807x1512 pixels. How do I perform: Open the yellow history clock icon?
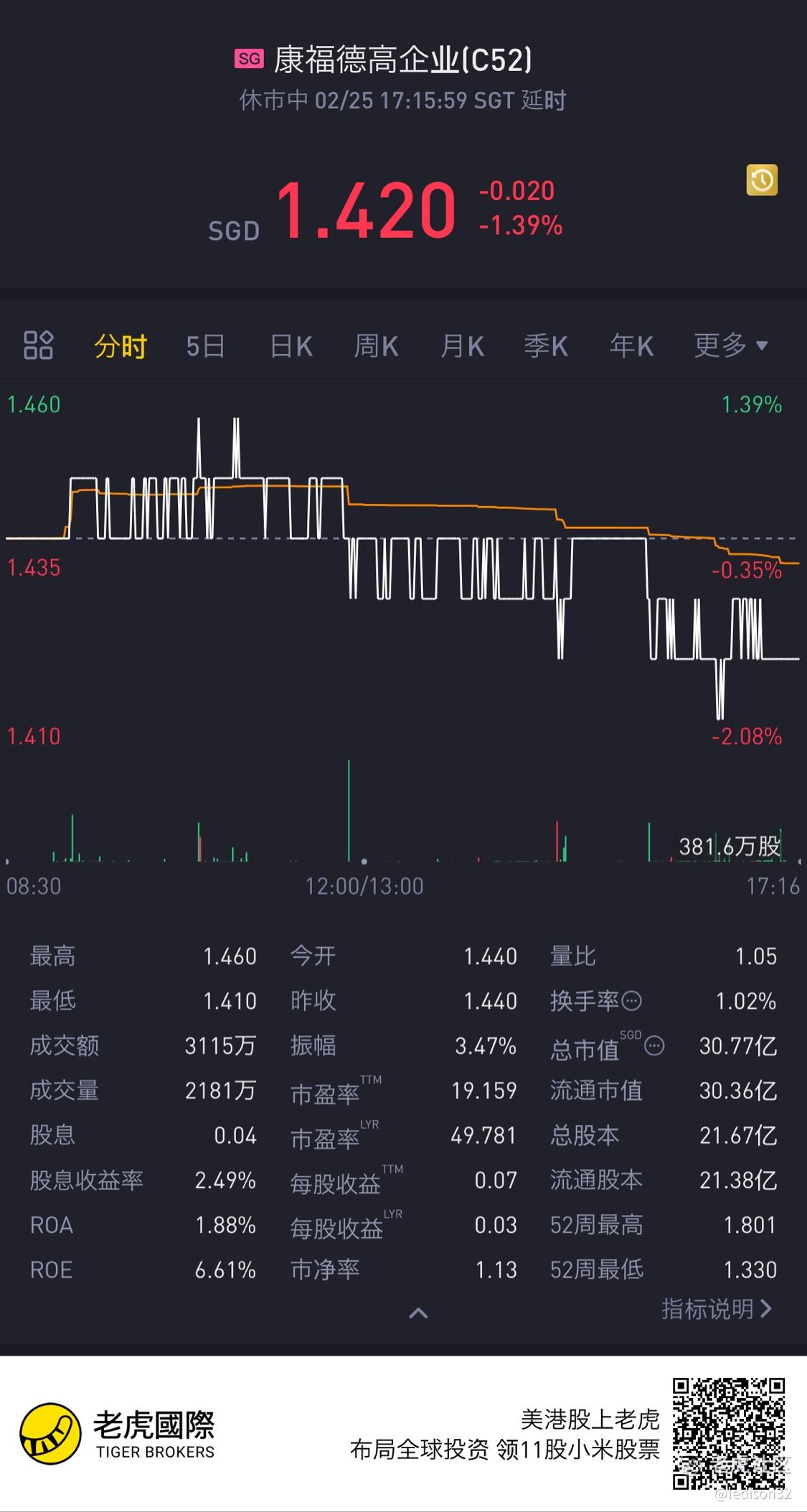tap(762, 180)
